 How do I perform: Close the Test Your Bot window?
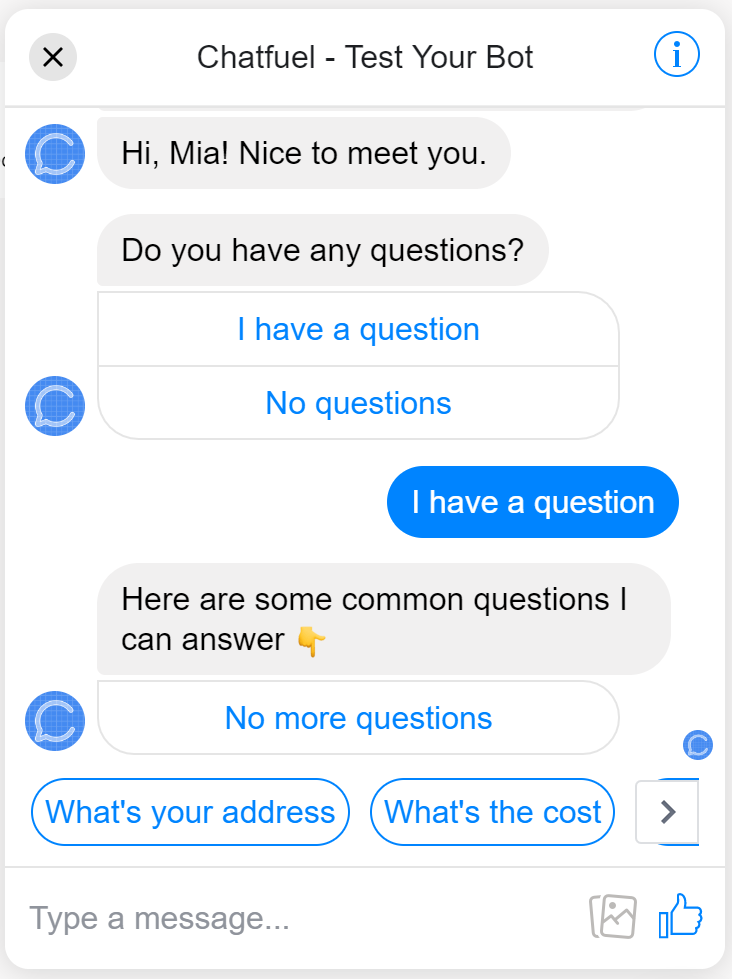pos(52,57)
